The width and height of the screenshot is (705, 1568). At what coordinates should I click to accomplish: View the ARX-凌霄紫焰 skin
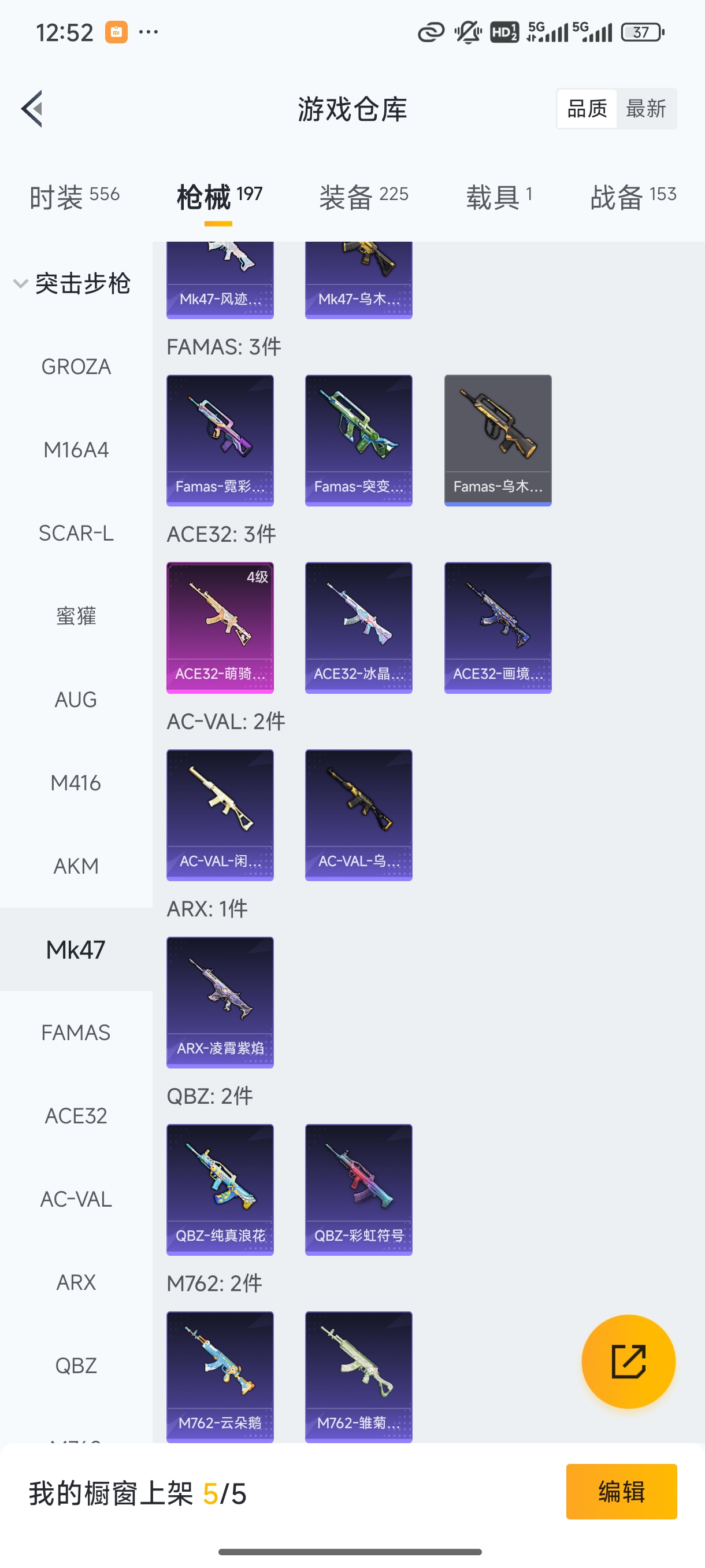pos(220,1002)
